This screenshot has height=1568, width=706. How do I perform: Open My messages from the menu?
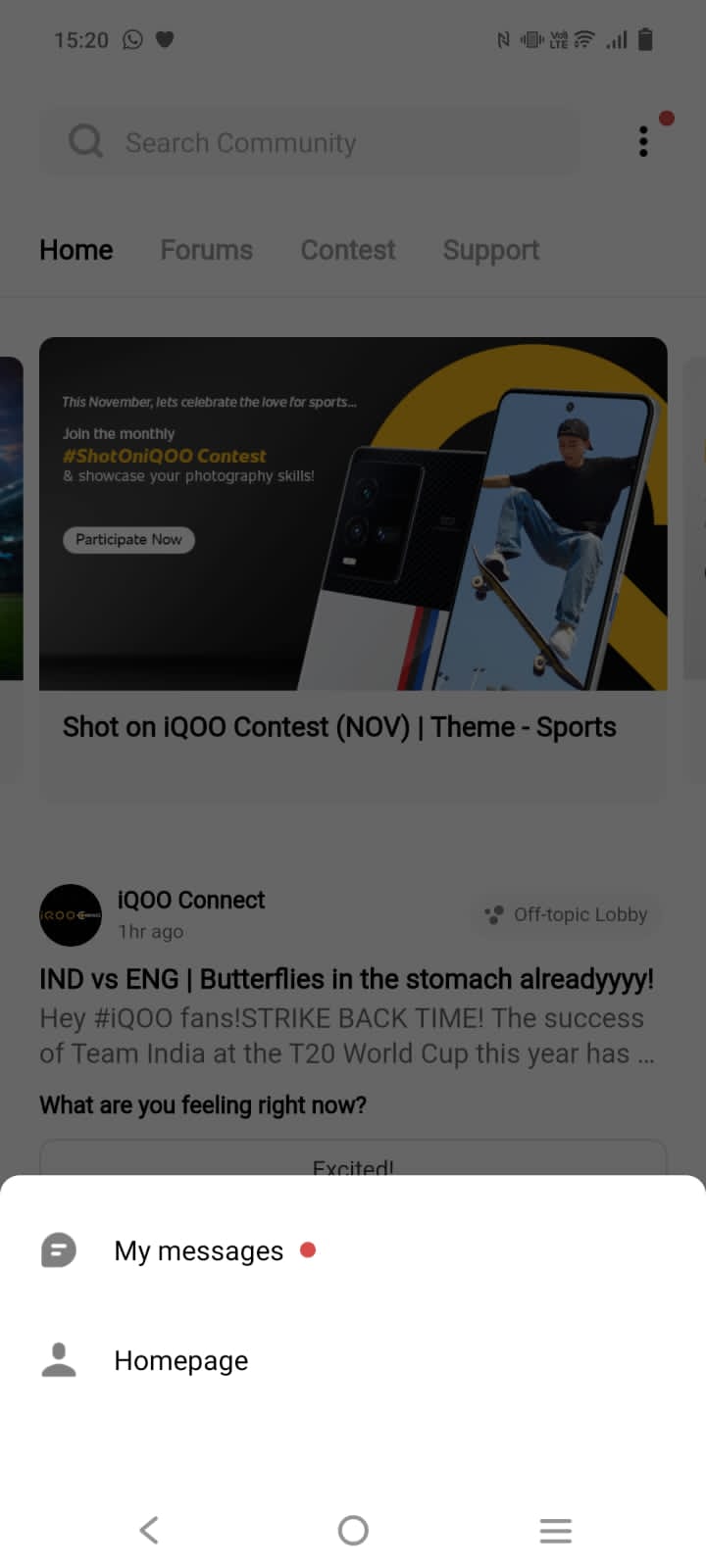pos(198,1250)
